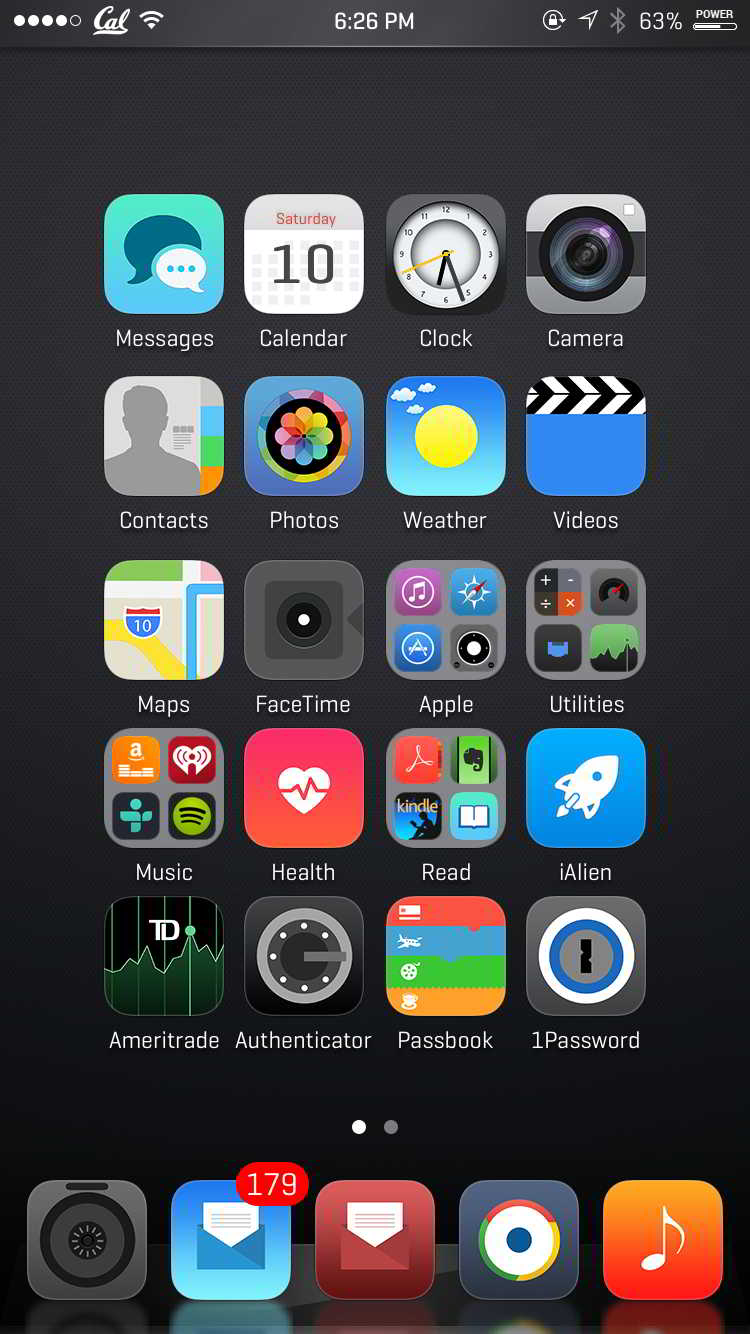Open the Read folder
The height and width of the screenshot is (1334, 750).
pos(445,788)
